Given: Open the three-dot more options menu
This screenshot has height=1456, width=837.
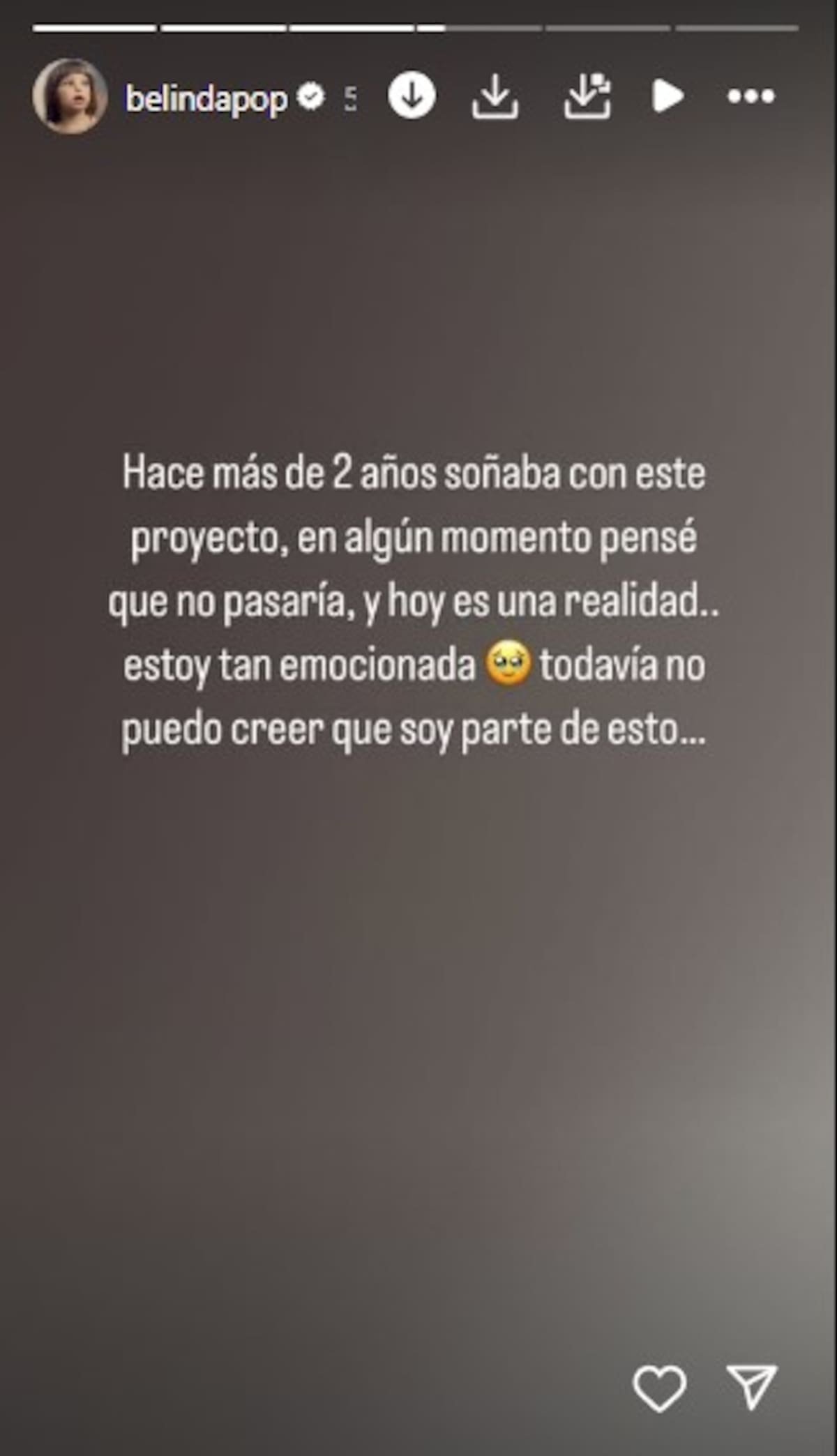Looking at the screenshot, I should click(x=751, y=96).
